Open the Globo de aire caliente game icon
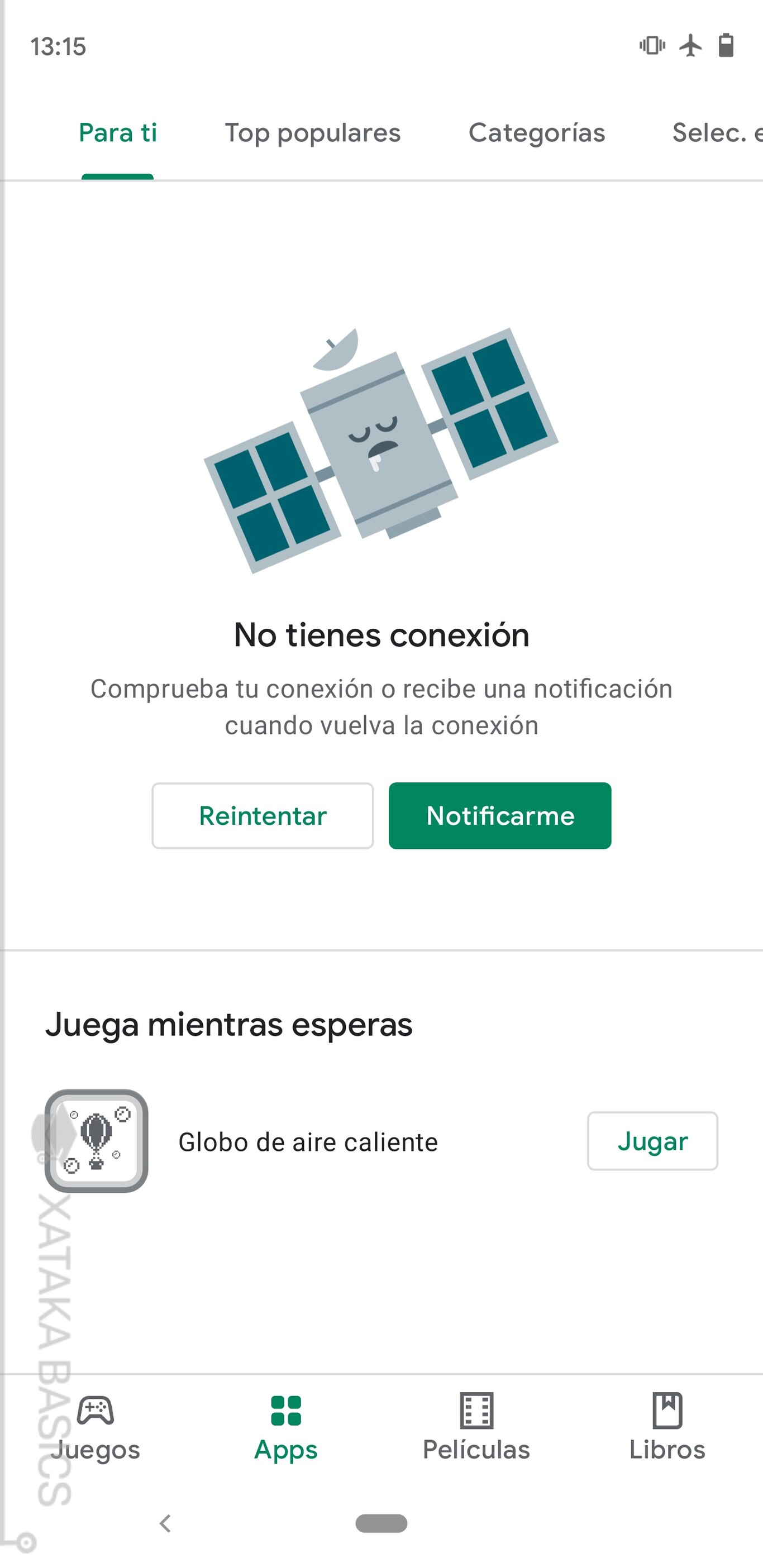 [96, 1141]
